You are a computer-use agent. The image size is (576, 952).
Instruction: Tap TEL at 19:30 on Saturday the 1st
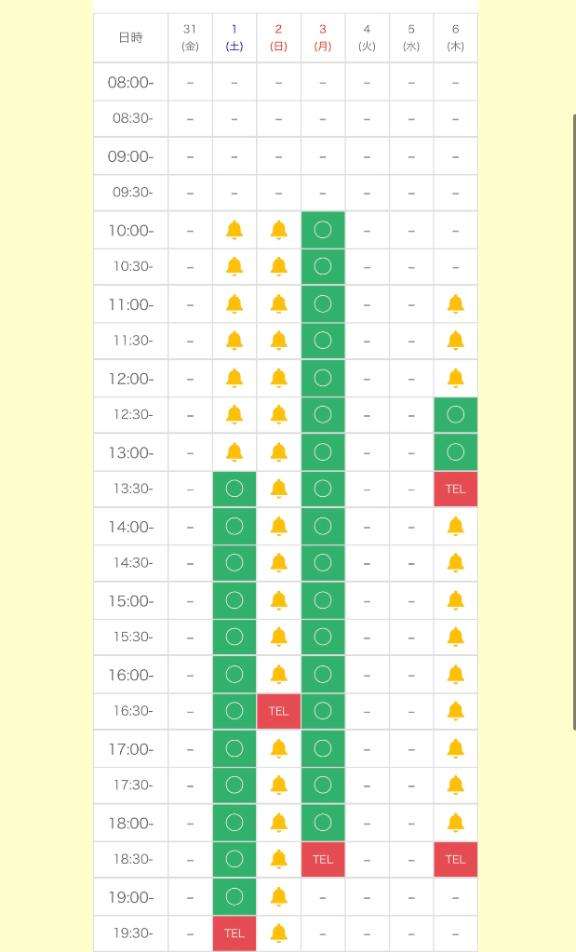tap(234, 933)
